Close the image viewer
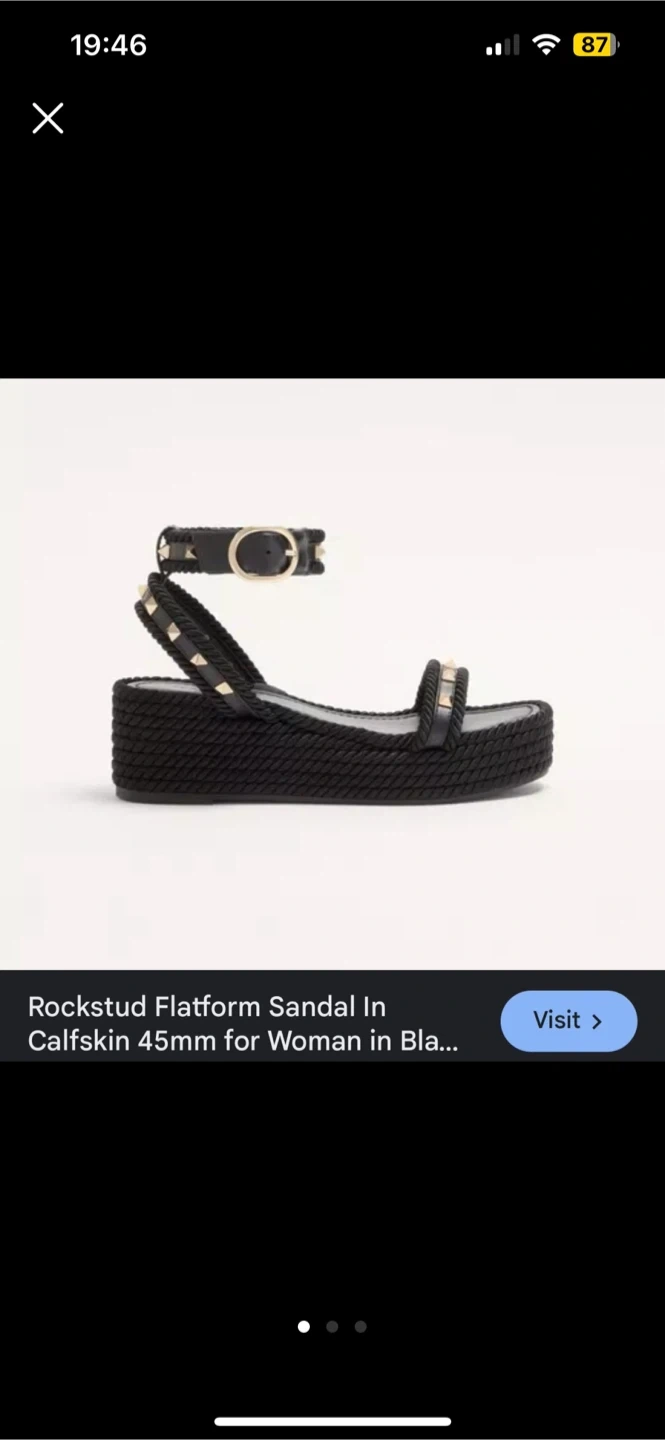The height and width of the screenshot is (1440, 665). tap(47, 118)
